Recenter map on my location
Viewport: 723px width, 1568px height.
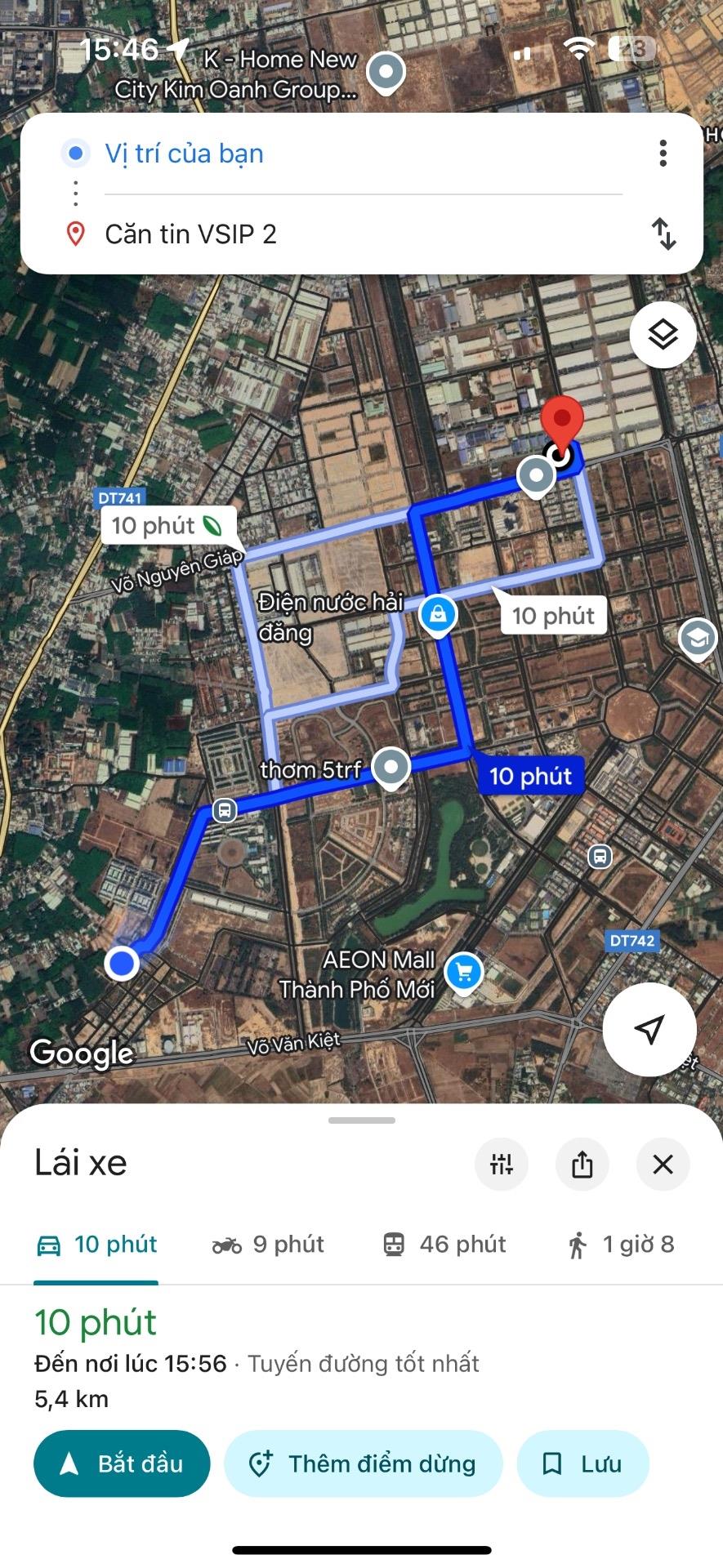(x=649, y=1029)
